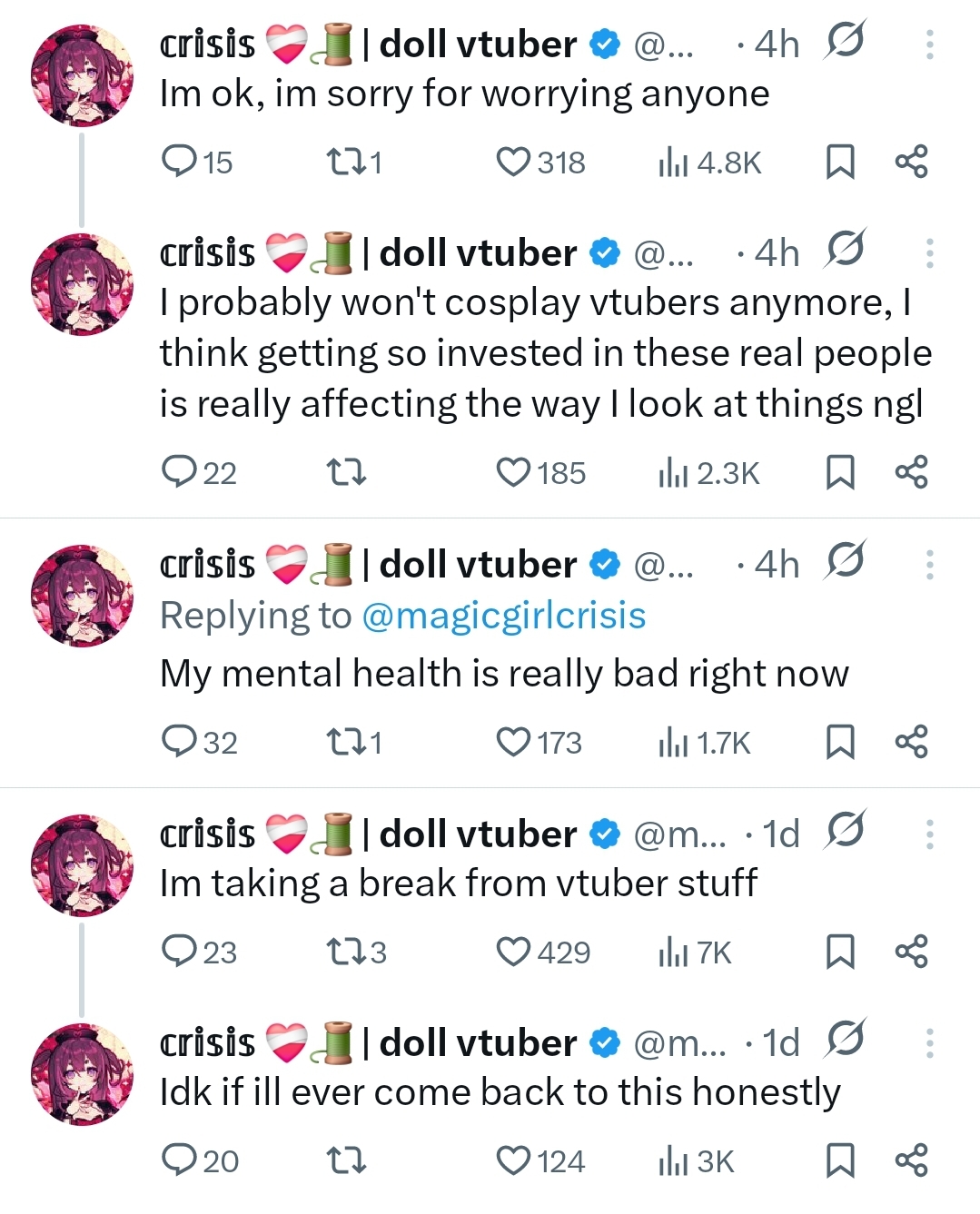This screenshot has height=1214, width=980.
Task: Reply to 'taking a break from vtuber stuff'
Action: coord(179,952)
